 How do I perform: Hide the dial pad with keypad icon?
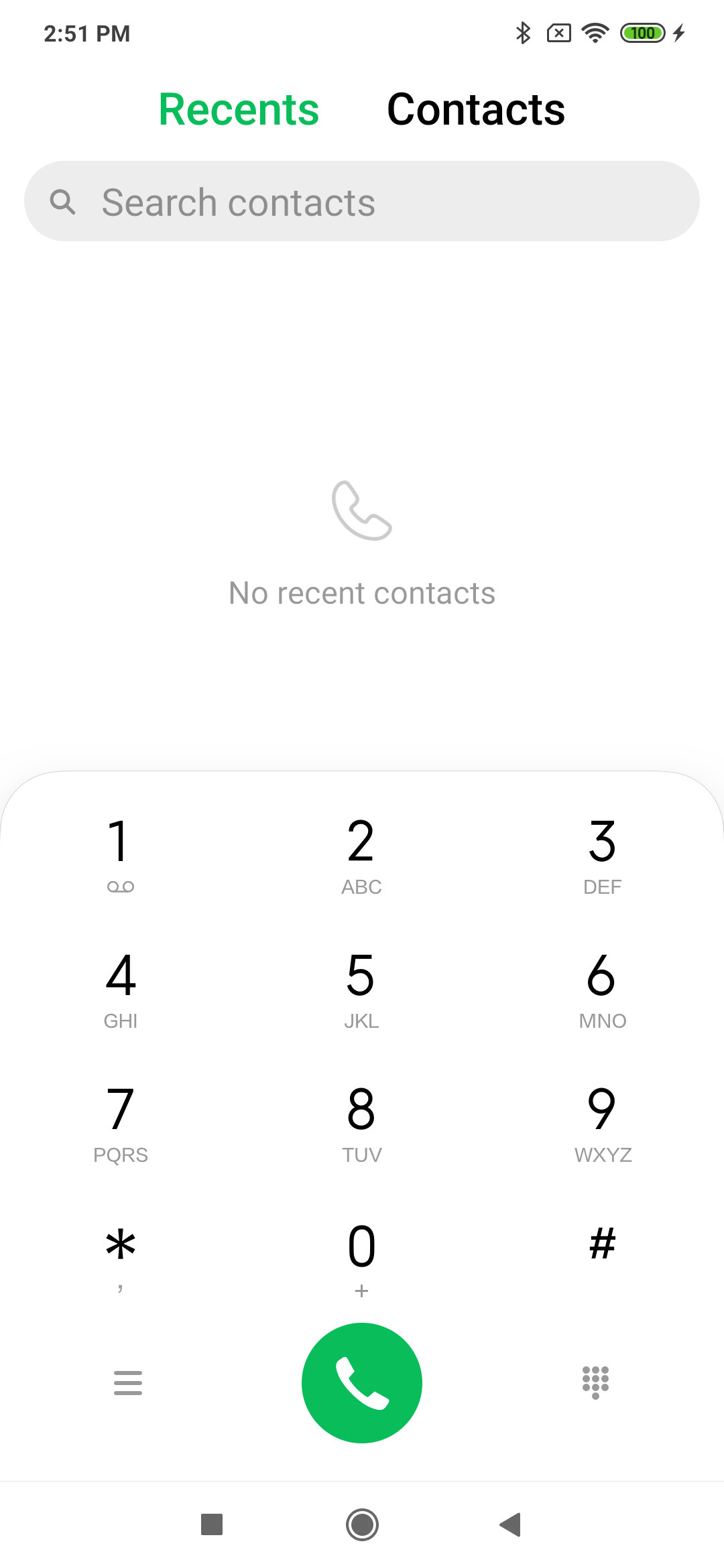click(x=595, y=1383)
